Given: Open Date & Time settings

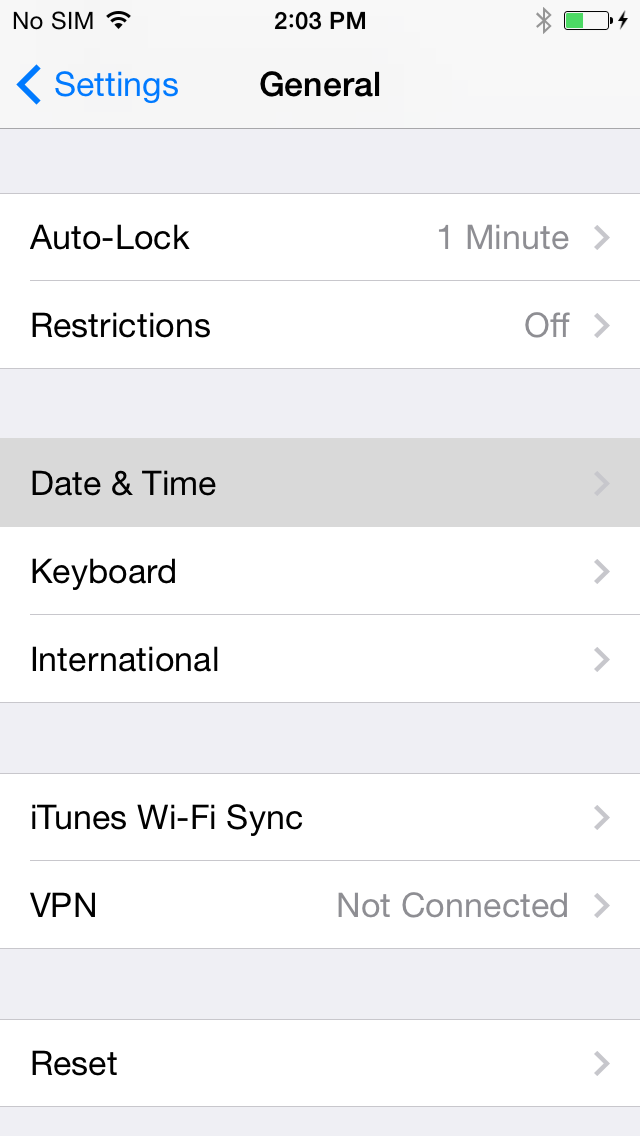Looking at the screenshot, I should coord(320,484).
